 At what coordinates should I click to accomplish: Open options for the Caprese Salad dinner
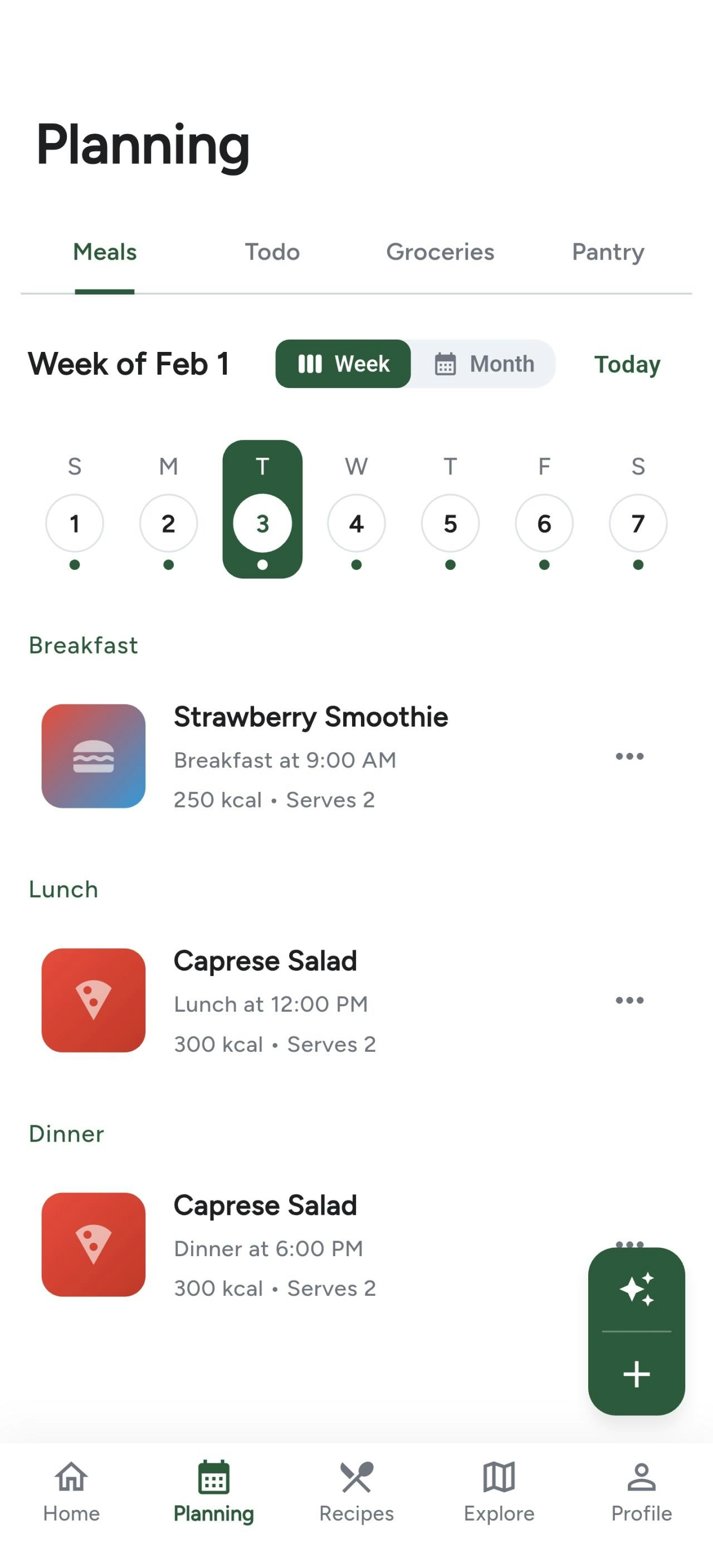click(x=629, y=1243)
